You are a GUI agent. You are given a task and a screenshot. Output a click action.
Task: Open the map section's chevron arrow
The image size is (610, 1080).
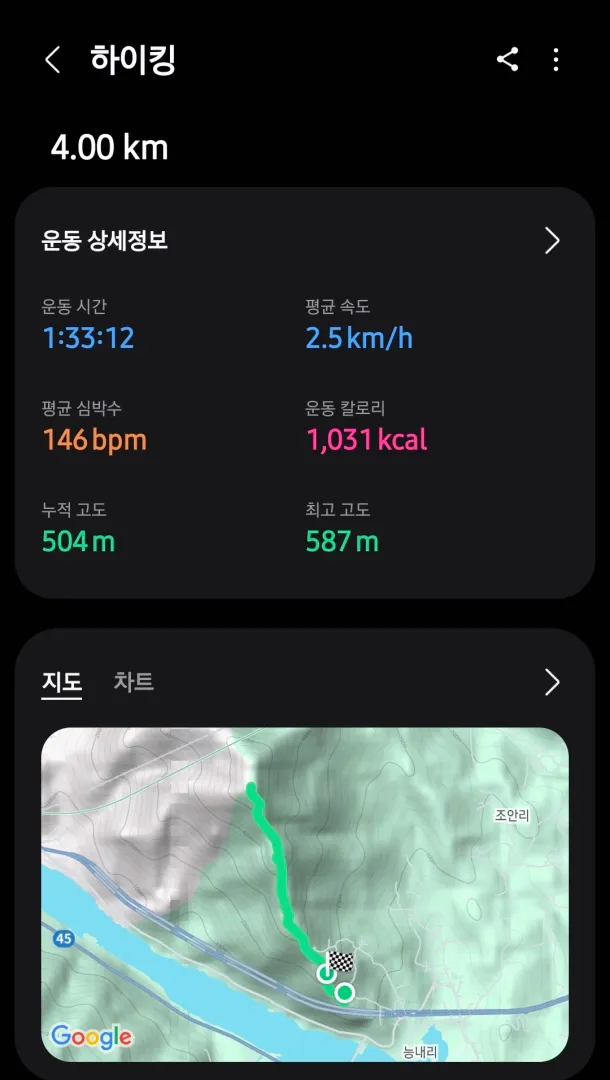click(551, 682)
